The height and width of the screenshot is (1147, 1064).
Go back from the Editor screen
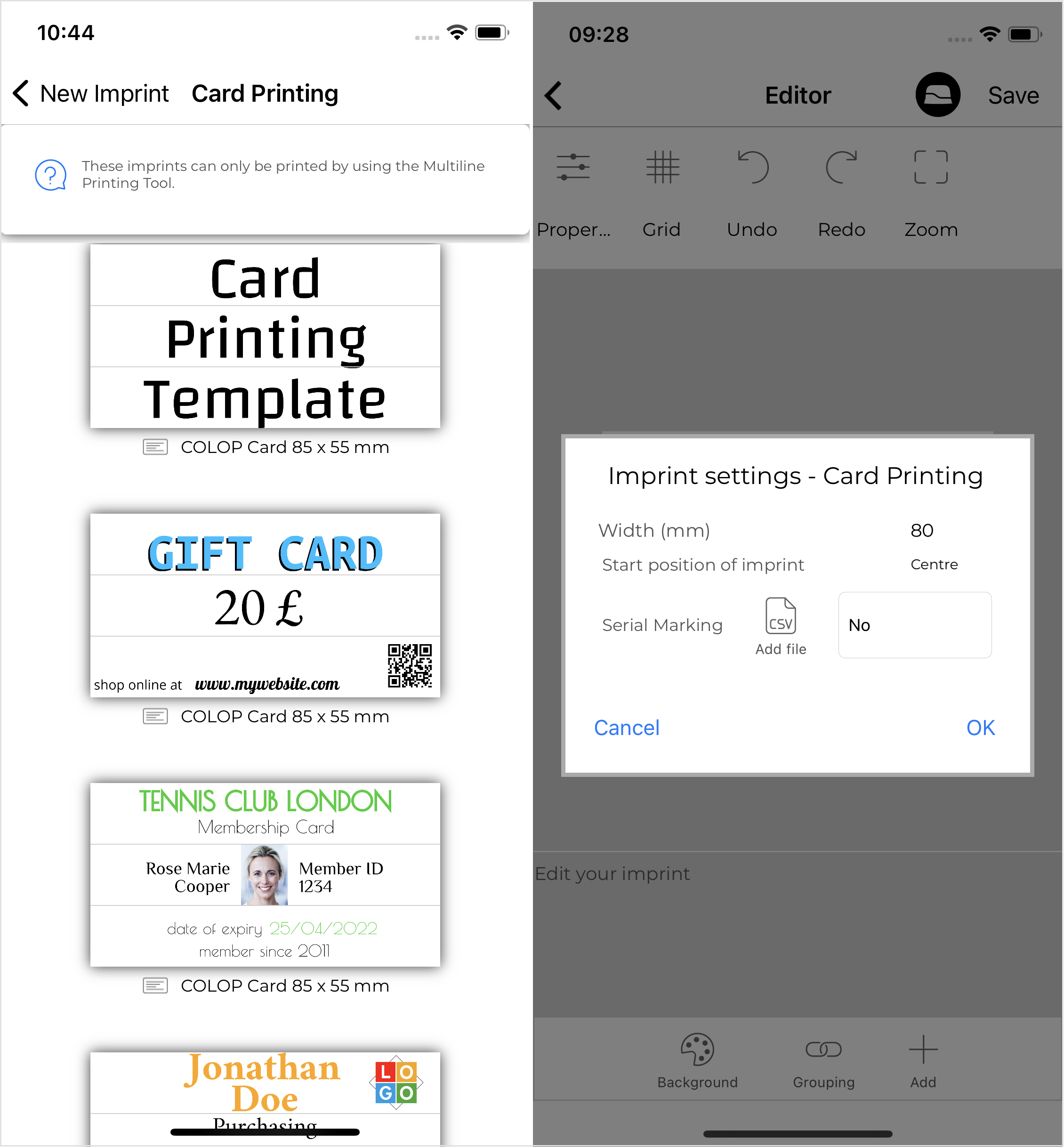[x=554, y=96]
